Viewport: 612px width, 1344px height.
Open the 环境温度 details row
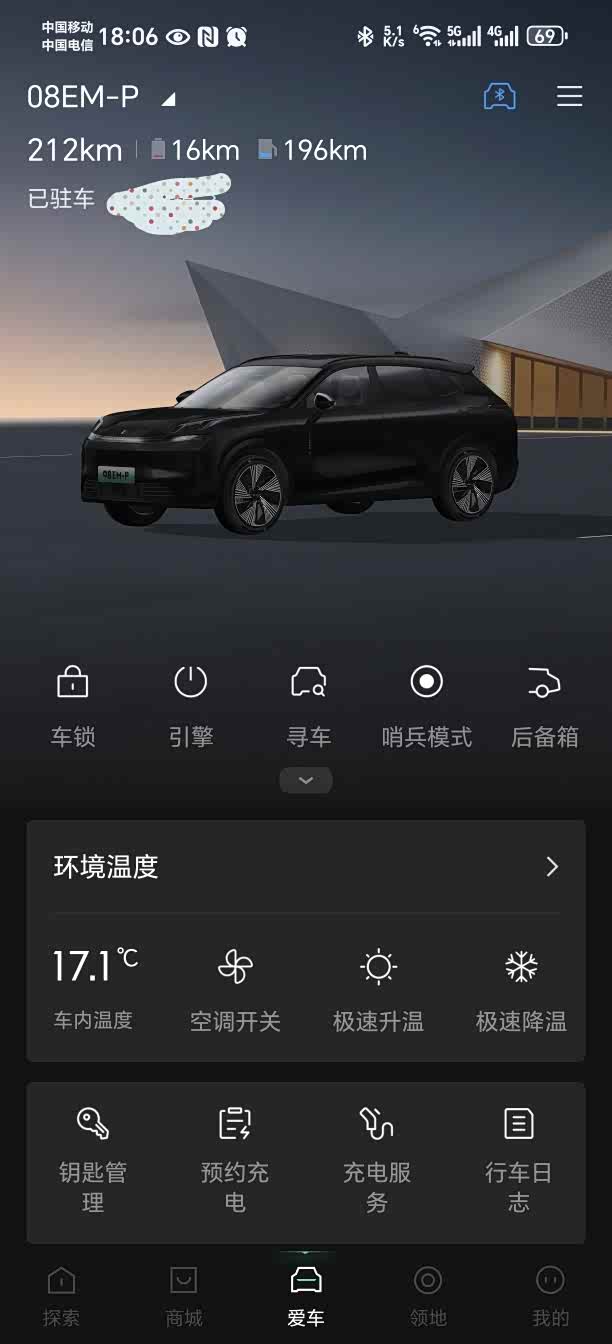306,867
